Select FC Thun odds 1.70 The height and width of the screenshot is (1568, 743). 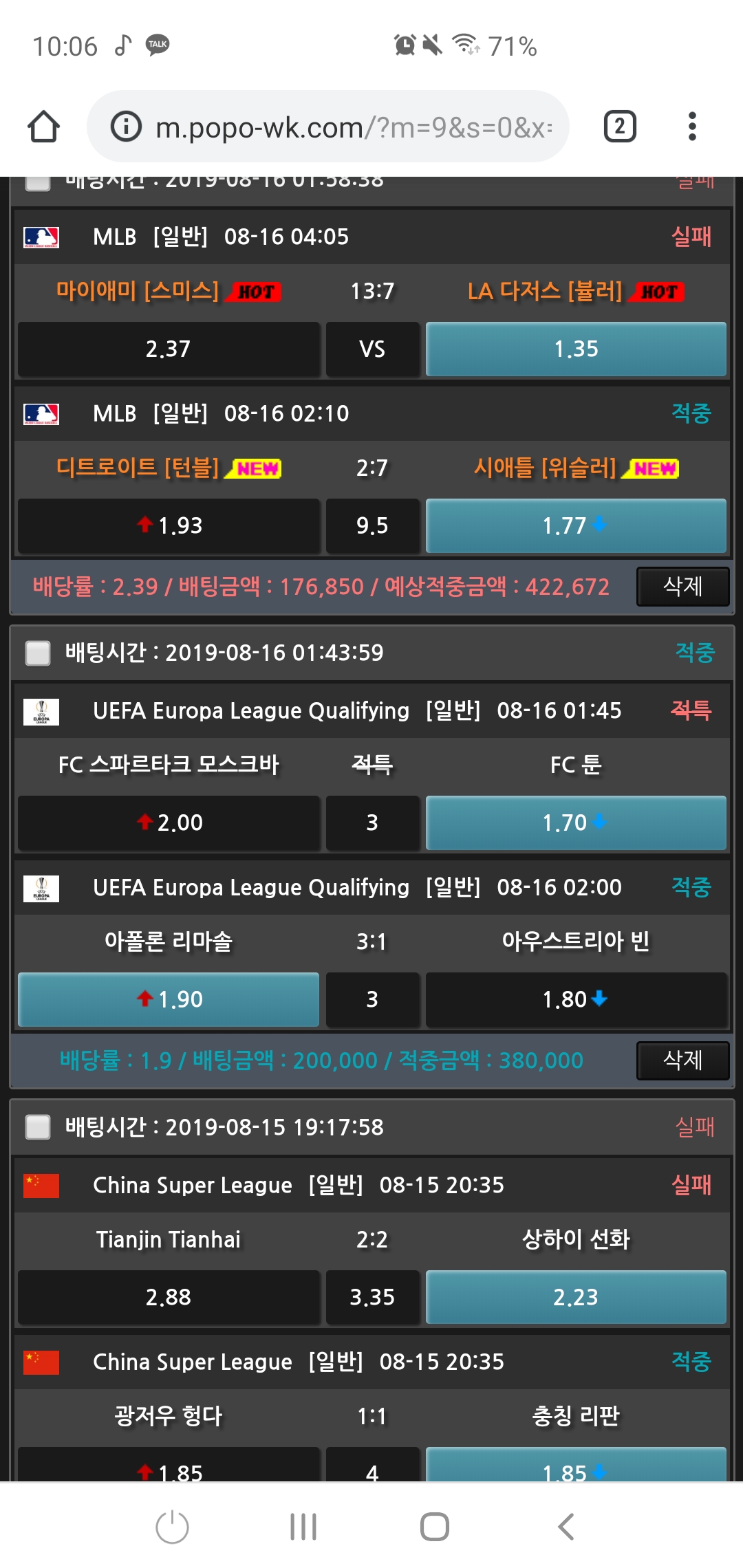576,823
